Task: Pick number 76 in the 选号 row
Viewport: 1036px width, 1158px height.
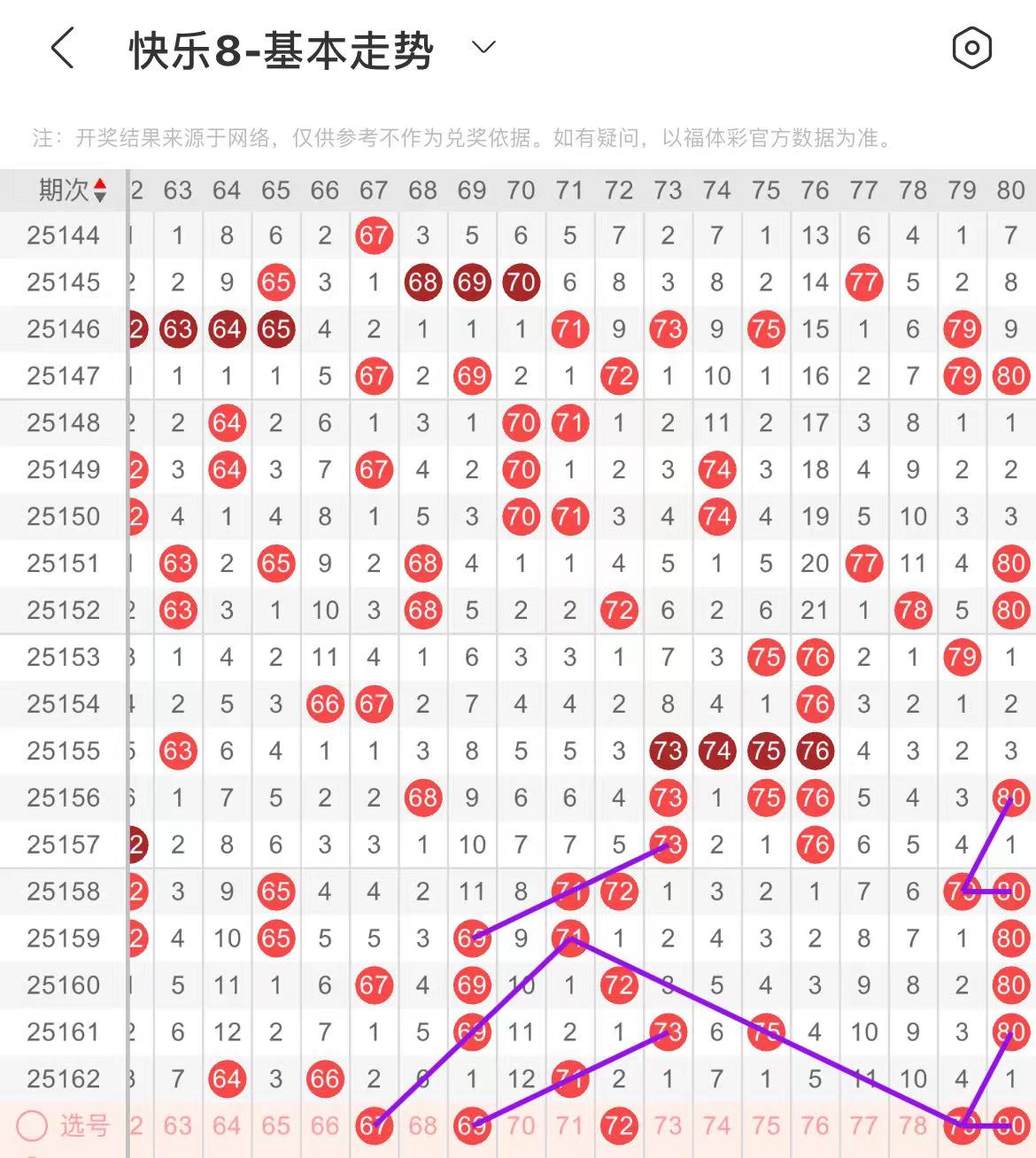Action: [815, 1126]
